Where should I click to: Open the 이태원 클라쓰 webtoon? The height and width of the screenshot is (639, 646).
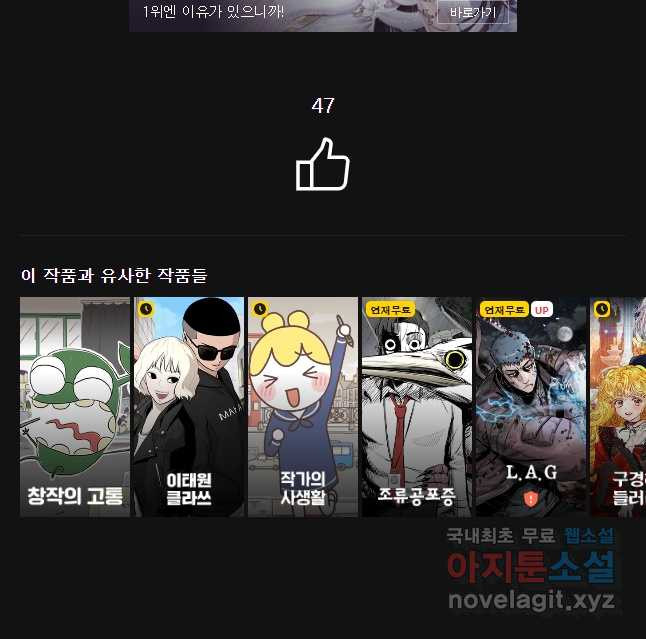(x=189, y=407)
